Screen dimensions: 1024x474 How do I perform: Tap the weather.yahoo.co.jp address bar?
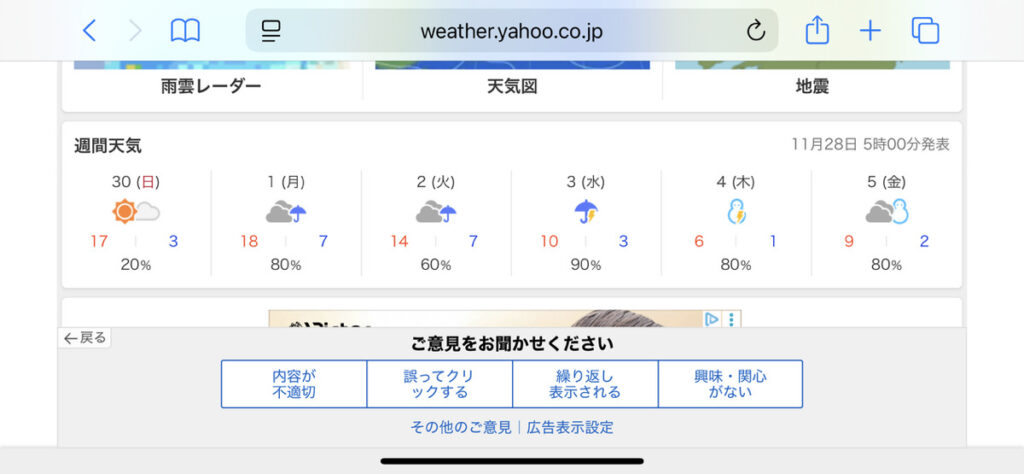[x=510, y=31]
